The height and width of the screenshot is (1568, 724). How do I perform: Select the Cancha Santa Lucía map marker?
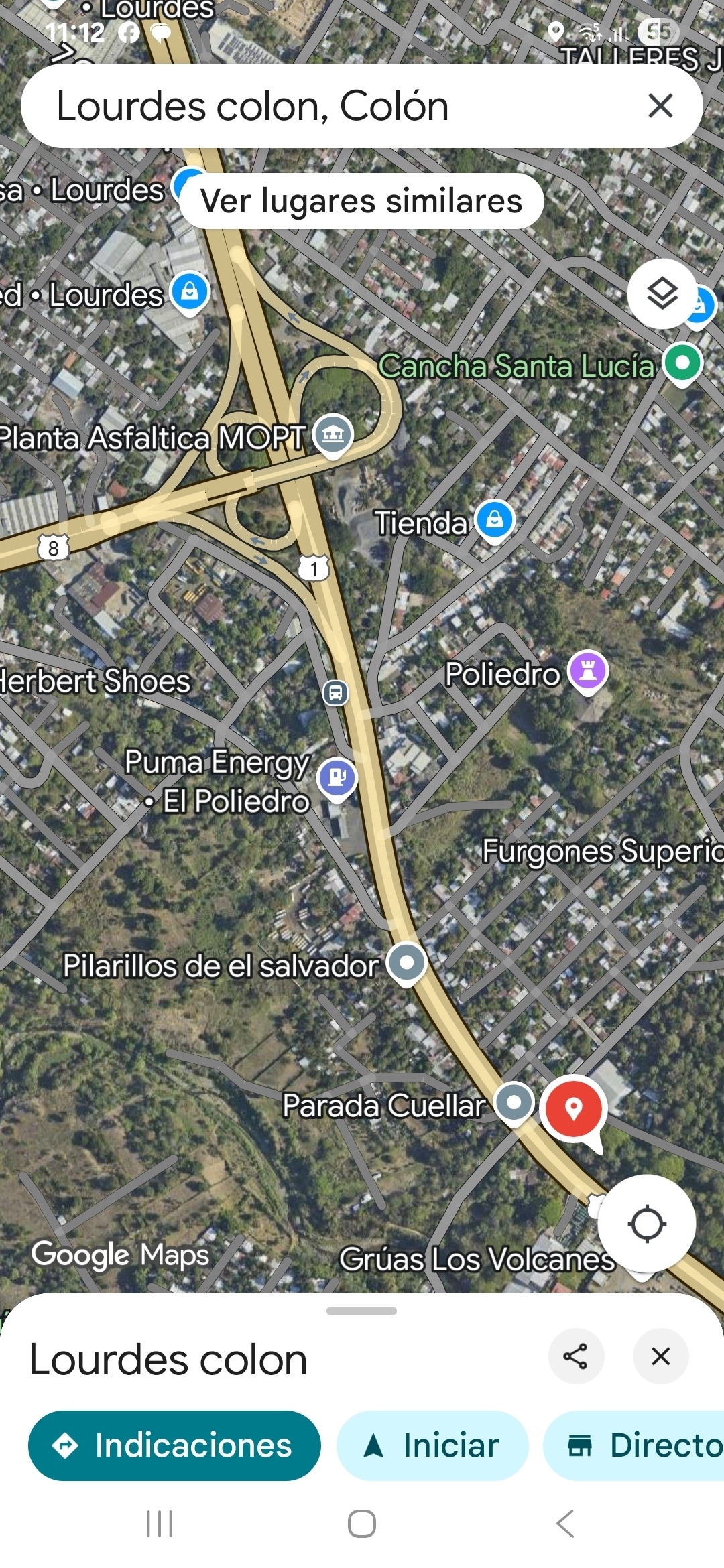coord(682,364)
